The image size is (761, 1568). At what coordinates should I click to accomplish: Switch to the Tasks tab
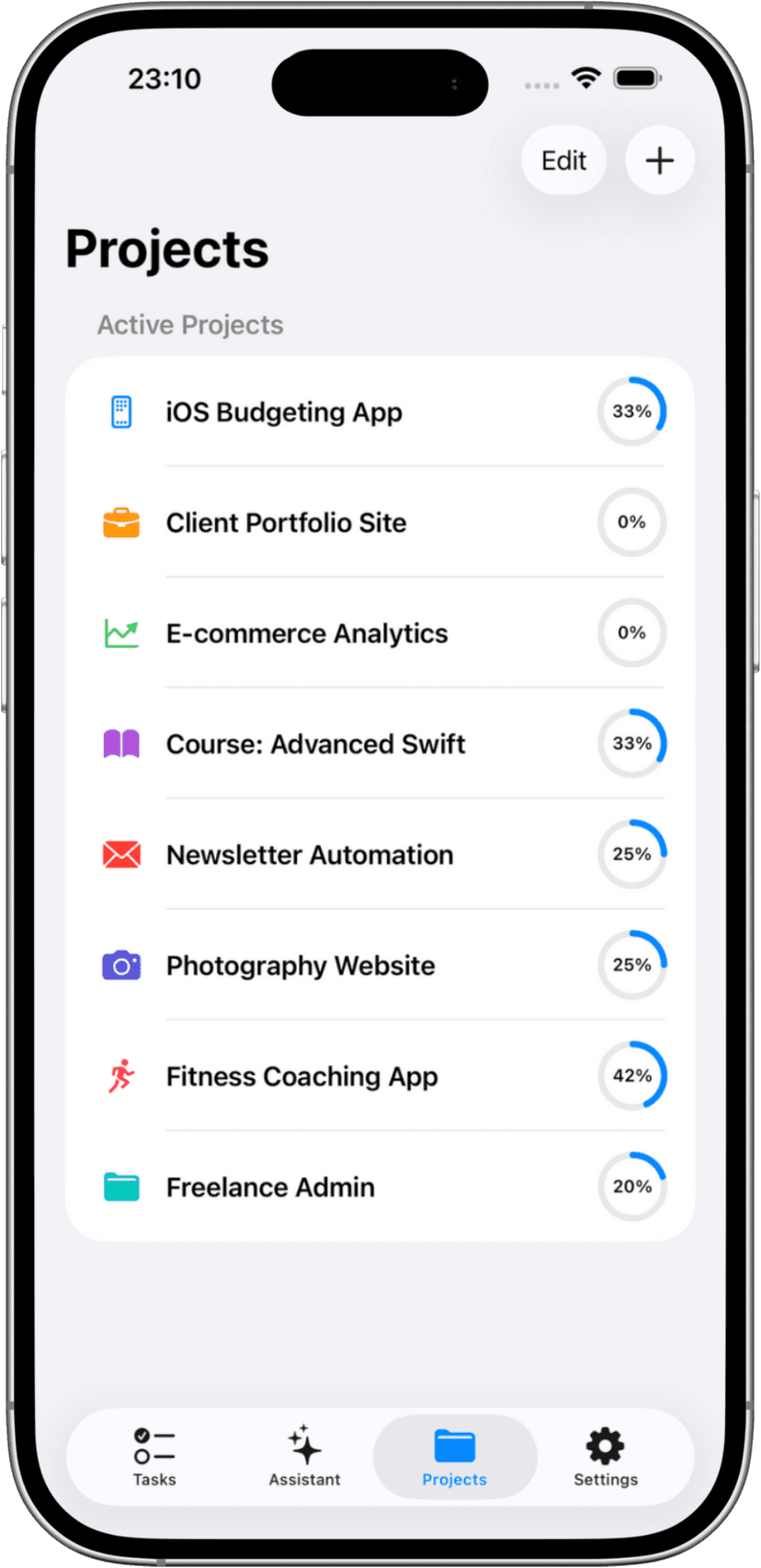[x=154, y=1457]
